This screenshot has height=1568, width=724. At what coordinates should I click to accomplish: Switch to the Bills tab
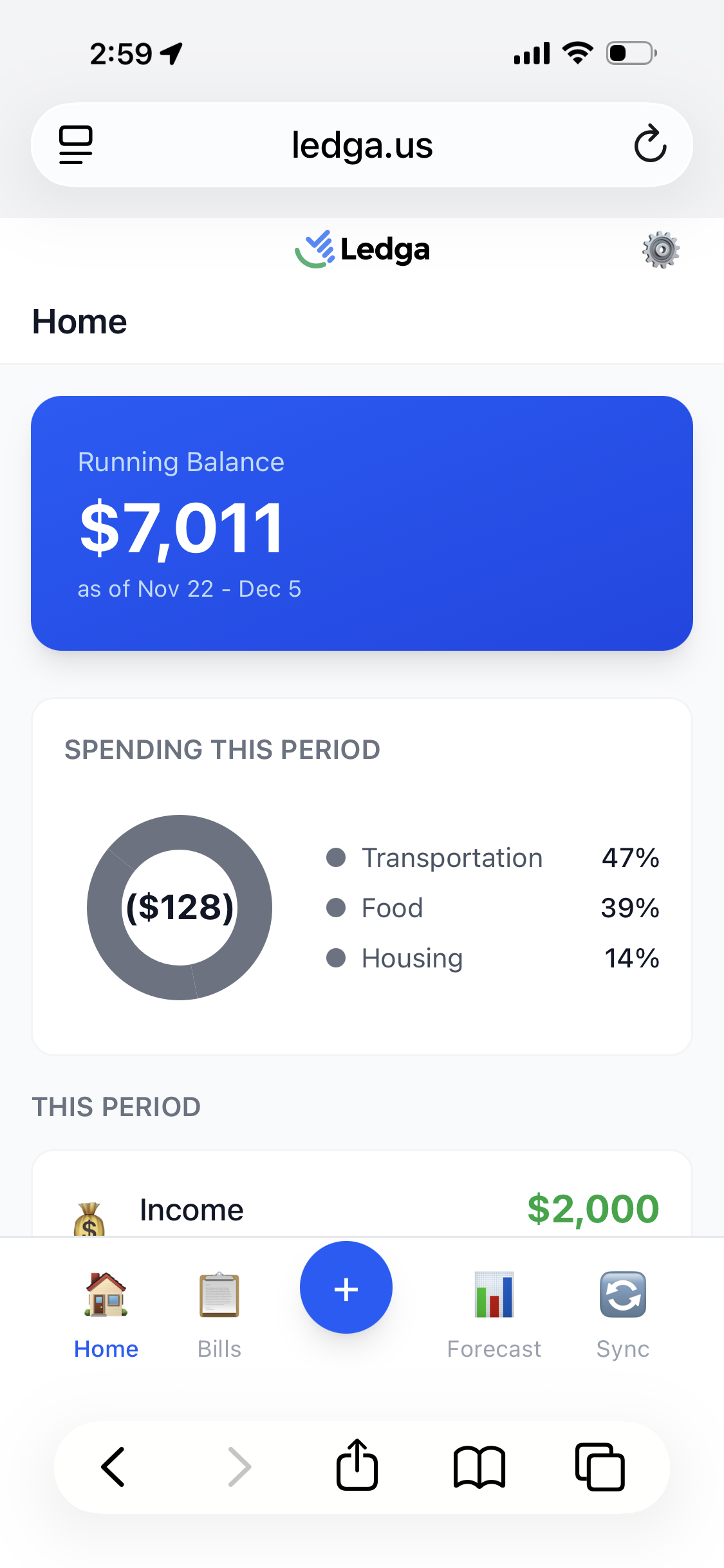tap(219, 1314)
